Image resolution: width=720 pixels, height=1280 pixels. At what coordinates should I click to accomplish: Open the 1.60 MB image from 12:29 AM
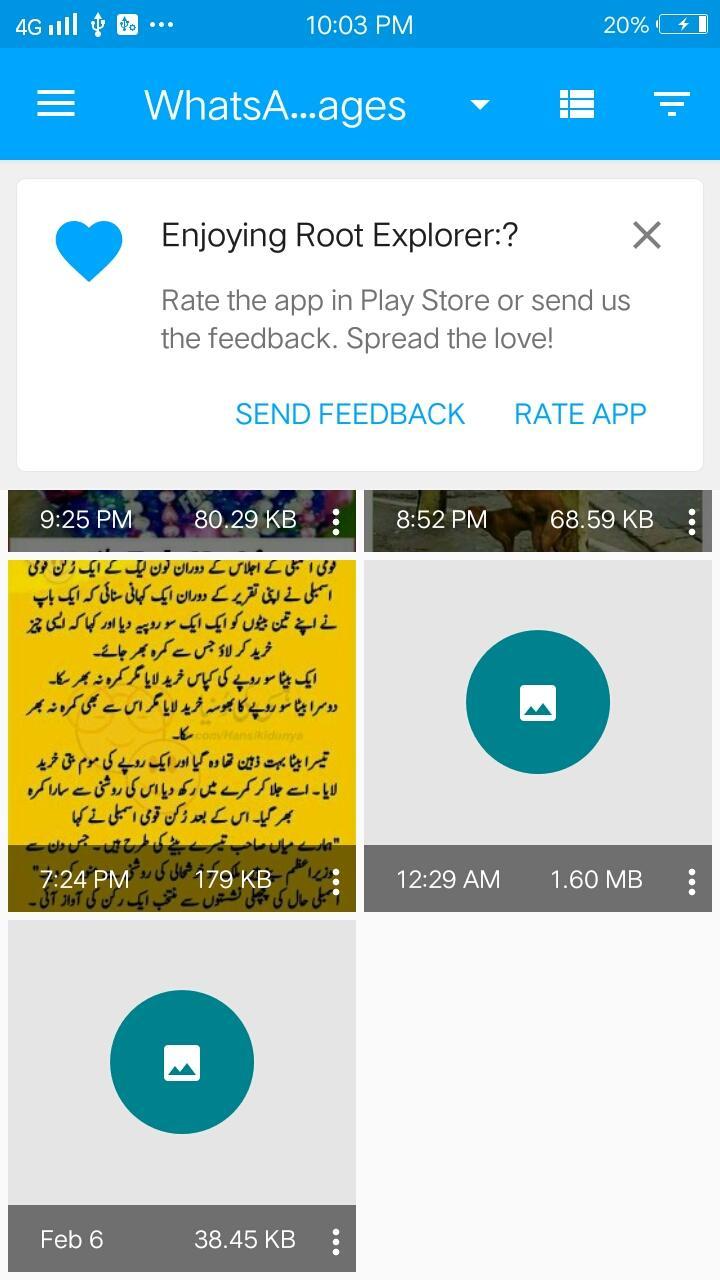[538, 702]
